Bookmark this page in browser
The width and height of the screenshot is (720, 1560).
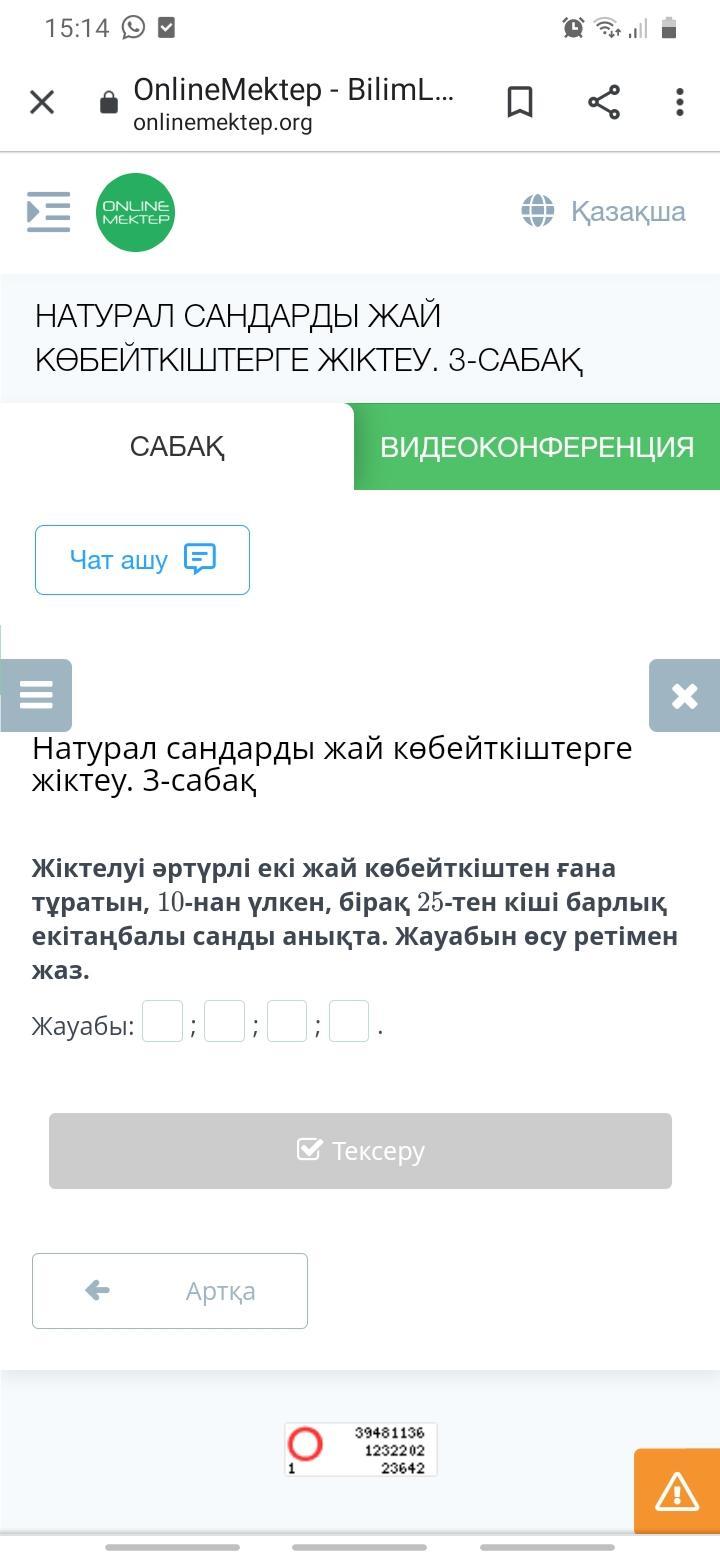pos(520,102)
